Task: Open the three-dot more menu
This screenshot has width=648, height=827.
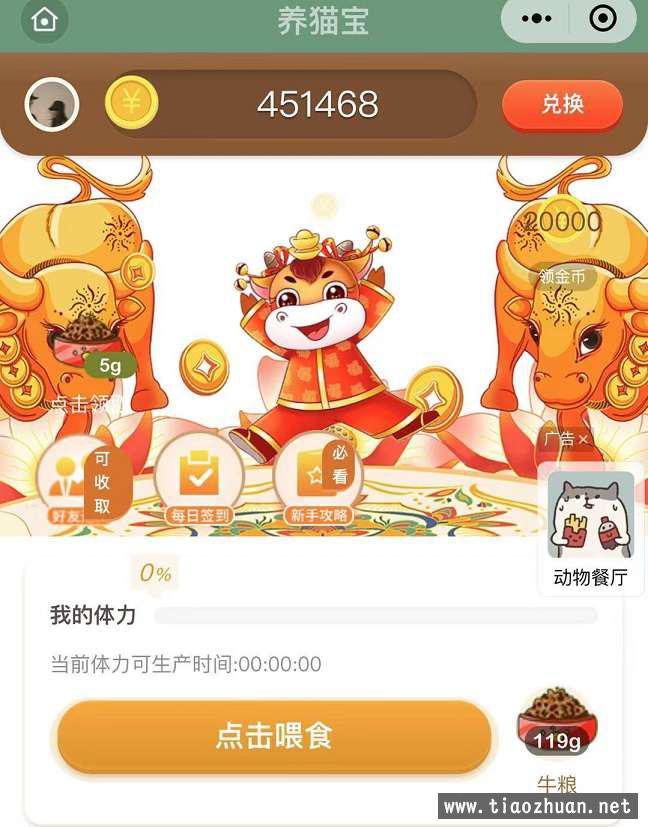Action: (x=537, y=19)
